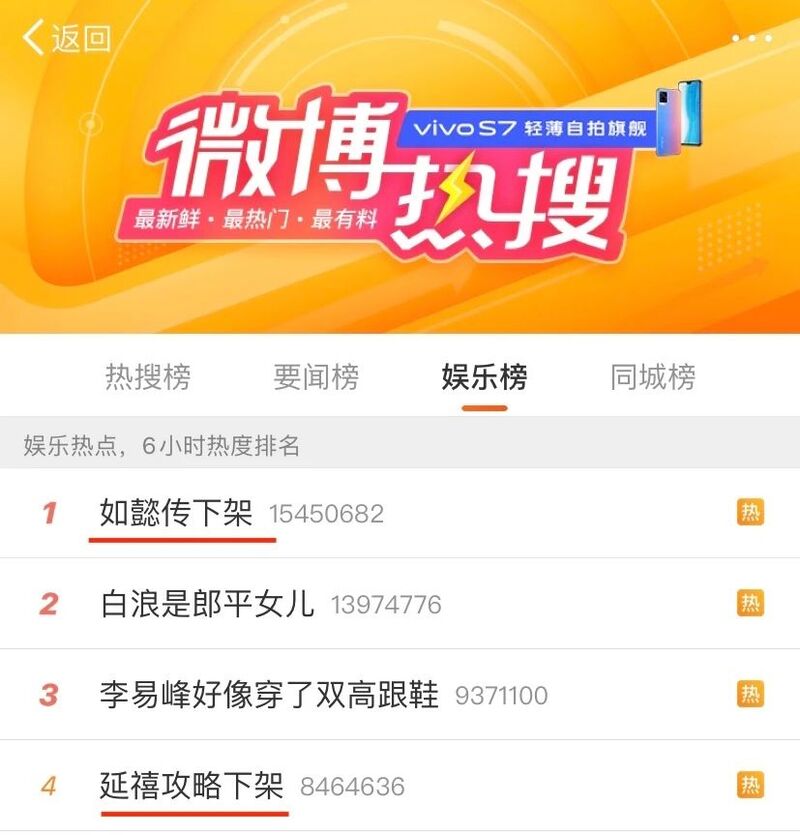Open the trending topic 白浪是郎平女儿

coord(207,604)
